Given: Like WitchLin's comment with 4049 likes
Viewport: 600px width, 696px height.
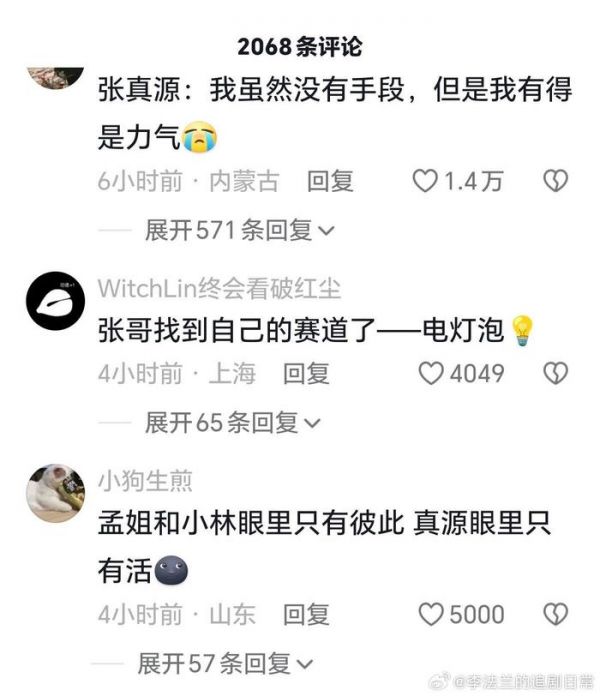Looking at the screenshot, I should tap(431, 374).
